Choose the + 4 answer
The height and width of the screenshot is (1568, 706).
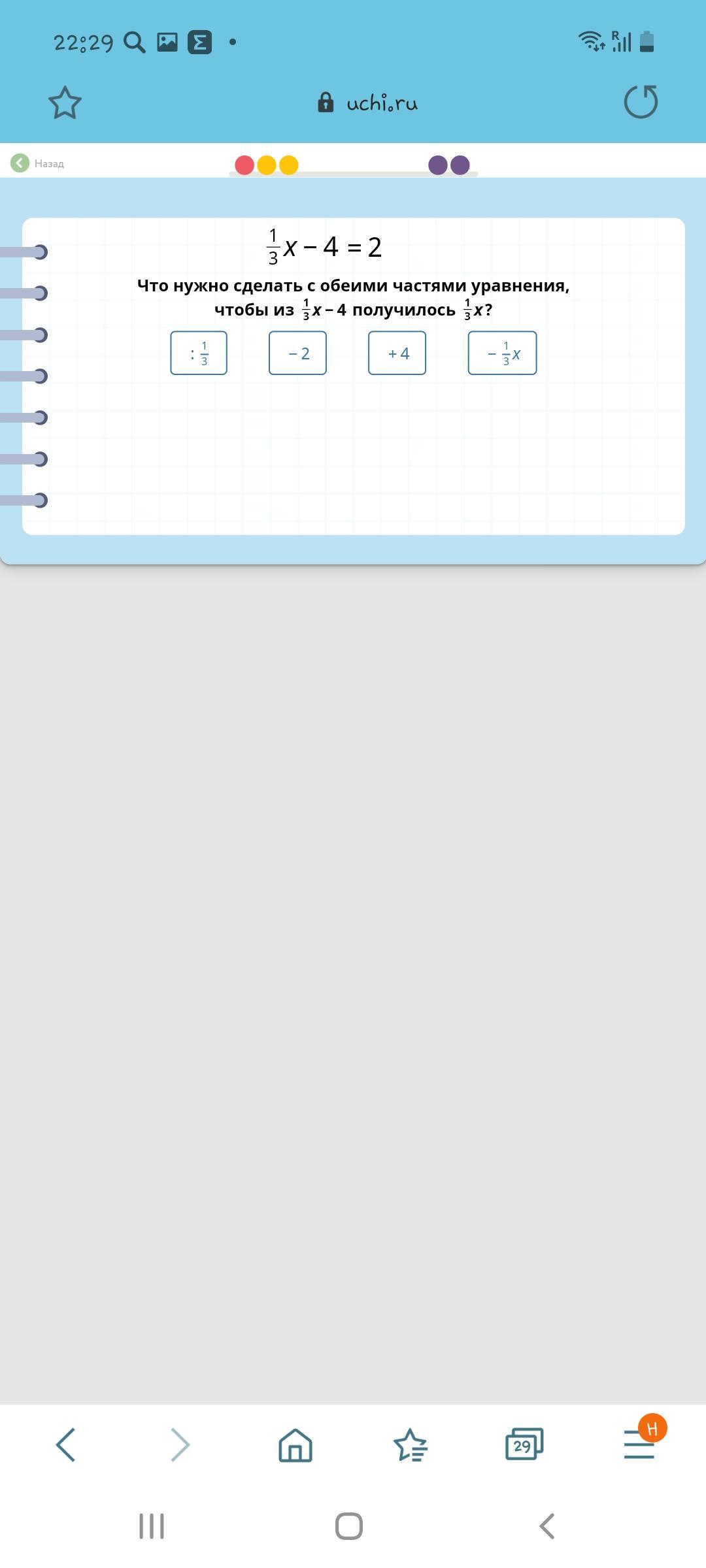click(x=397, y=353)
